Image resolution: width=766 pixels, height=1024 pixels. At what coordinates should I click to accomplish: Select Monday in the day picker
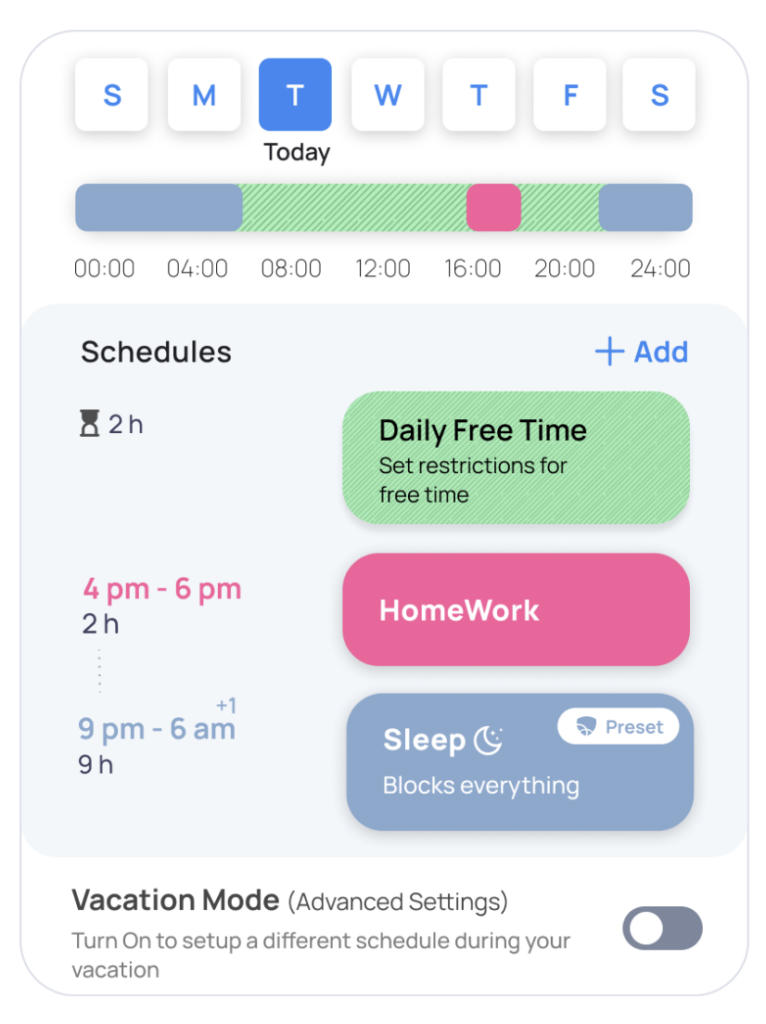click(x=204, y=95)
